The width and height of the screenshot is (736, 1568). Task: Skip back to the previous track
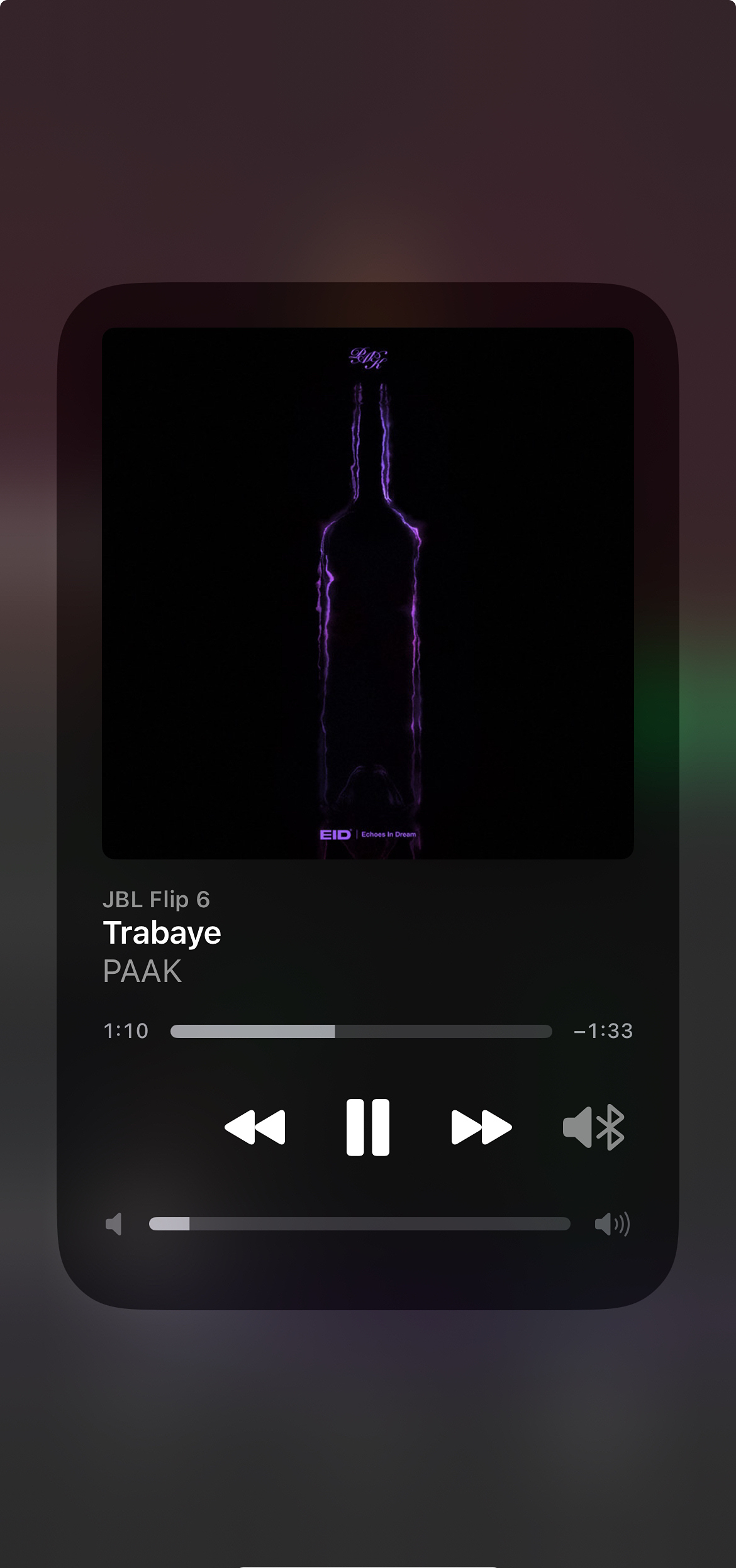pos(255,1127)
